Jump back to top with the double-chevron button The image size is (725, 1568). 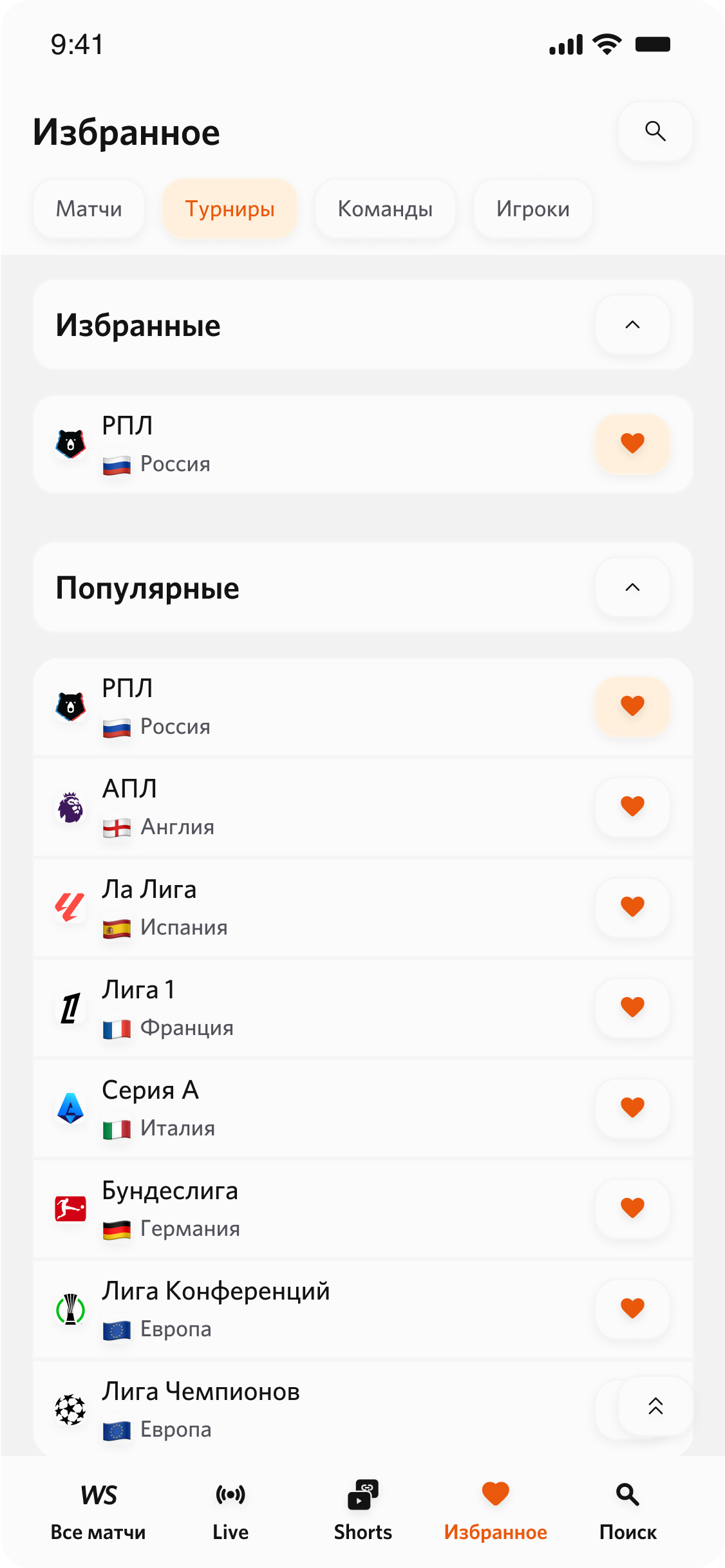655,1406
